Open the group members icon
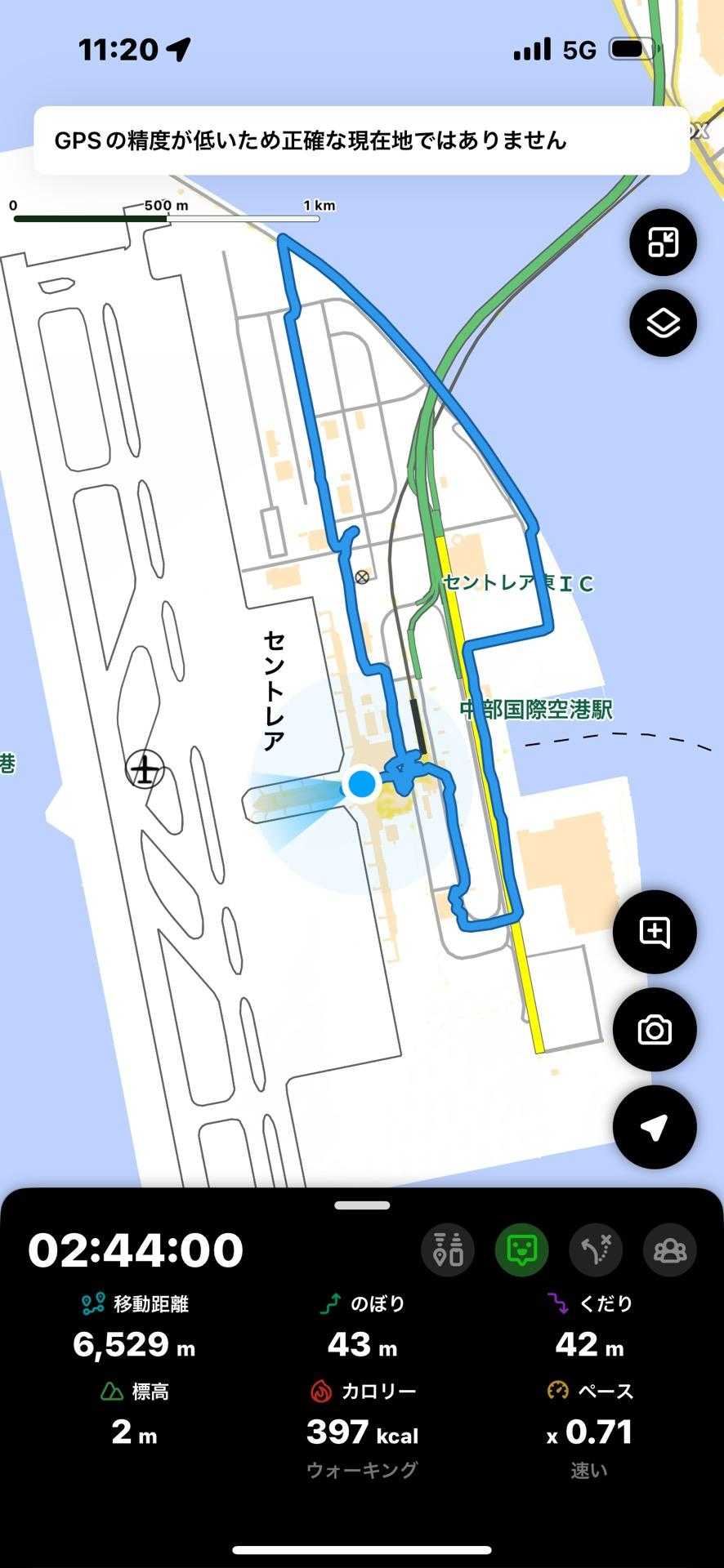The height and width of the screenshot is (1568, 724). point(669,1249)
